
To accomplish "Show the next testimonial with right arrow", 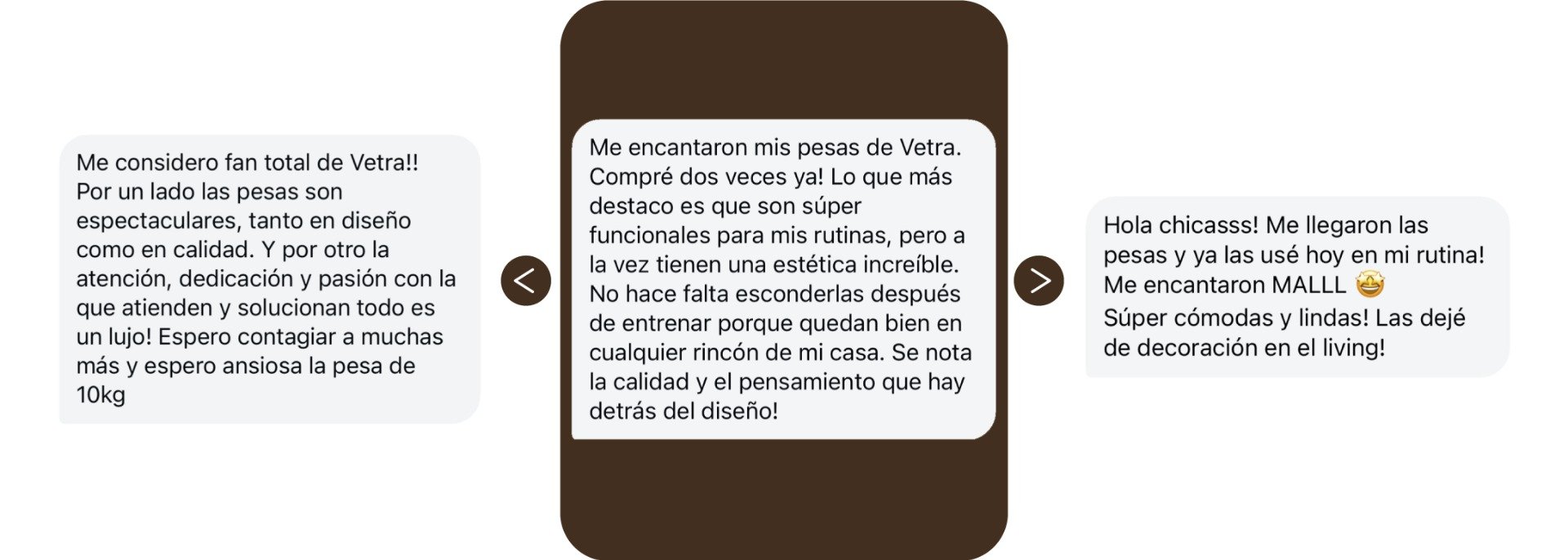I will [1039, 281].
